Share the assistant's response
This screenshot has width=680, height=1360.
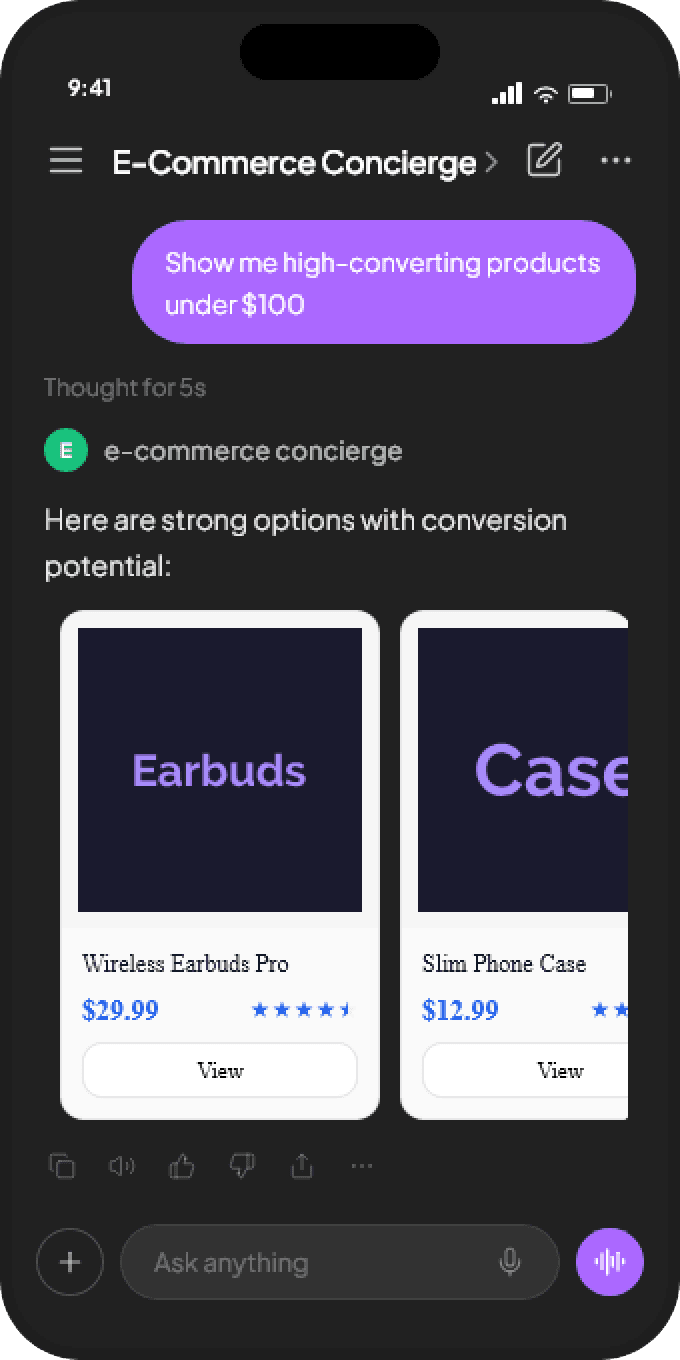pyautogui.click(x=302, y=1166)
